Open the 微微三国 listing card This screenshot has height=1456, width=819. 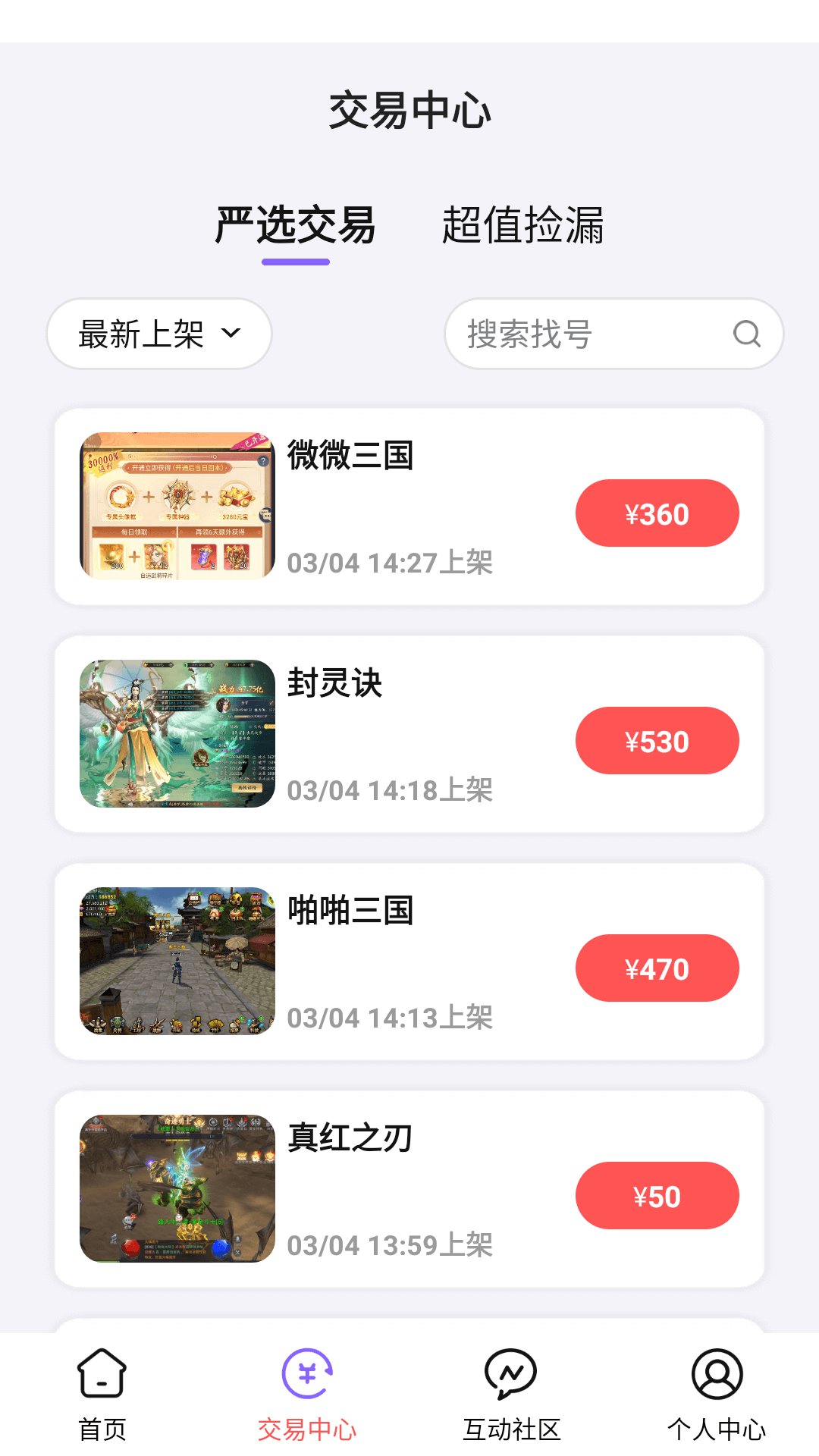[409, 507]
